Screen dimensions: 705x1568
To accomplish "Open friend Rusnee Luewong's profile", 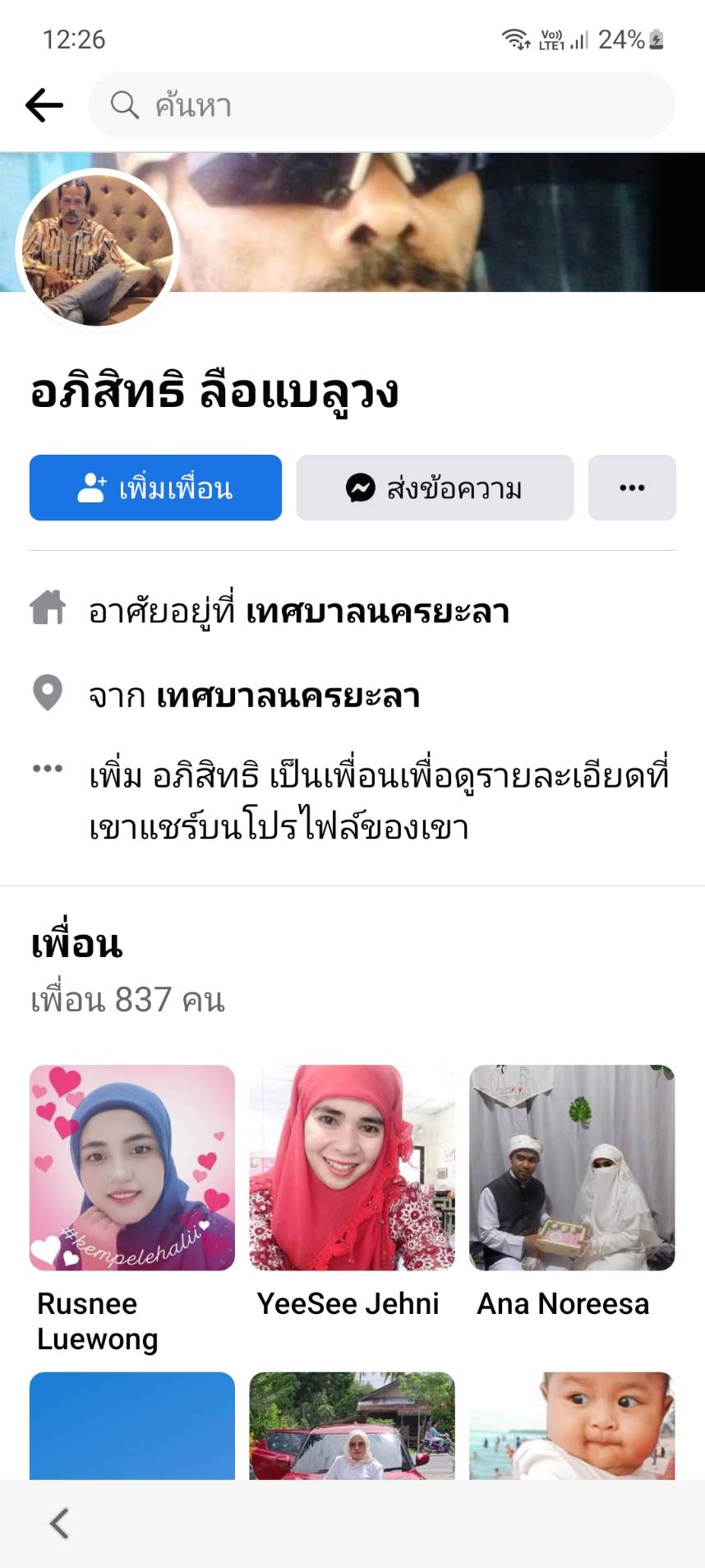I will click(132, 1168).
